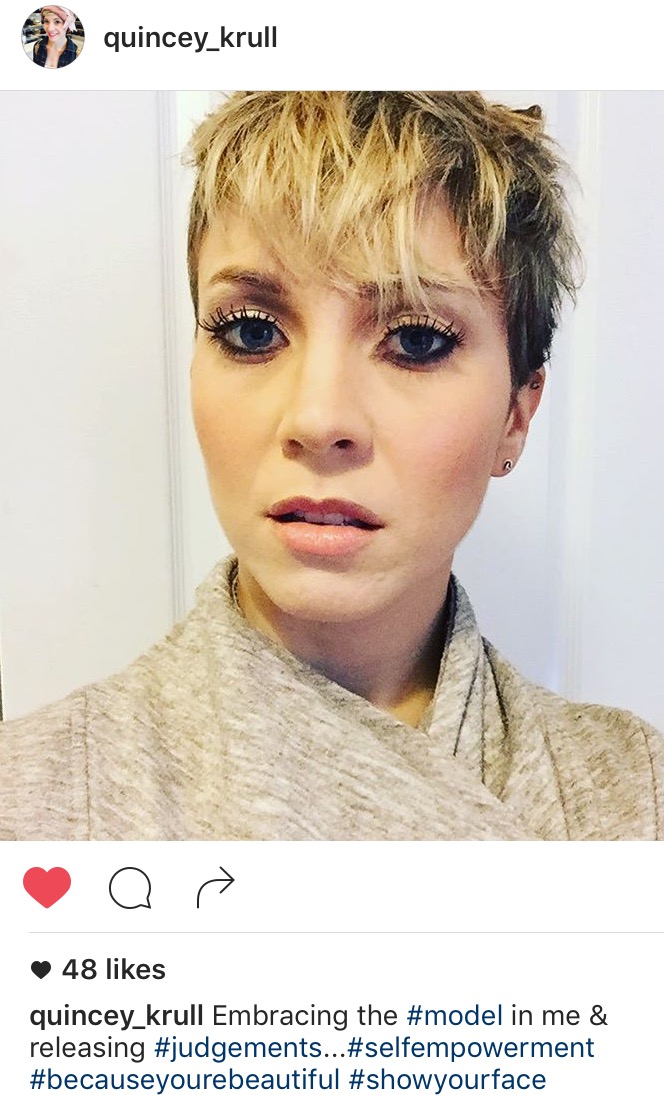This screenshot has height=1095, width=664.
Task: Open the #judgements hashtag
Action: pos(237,1048)
